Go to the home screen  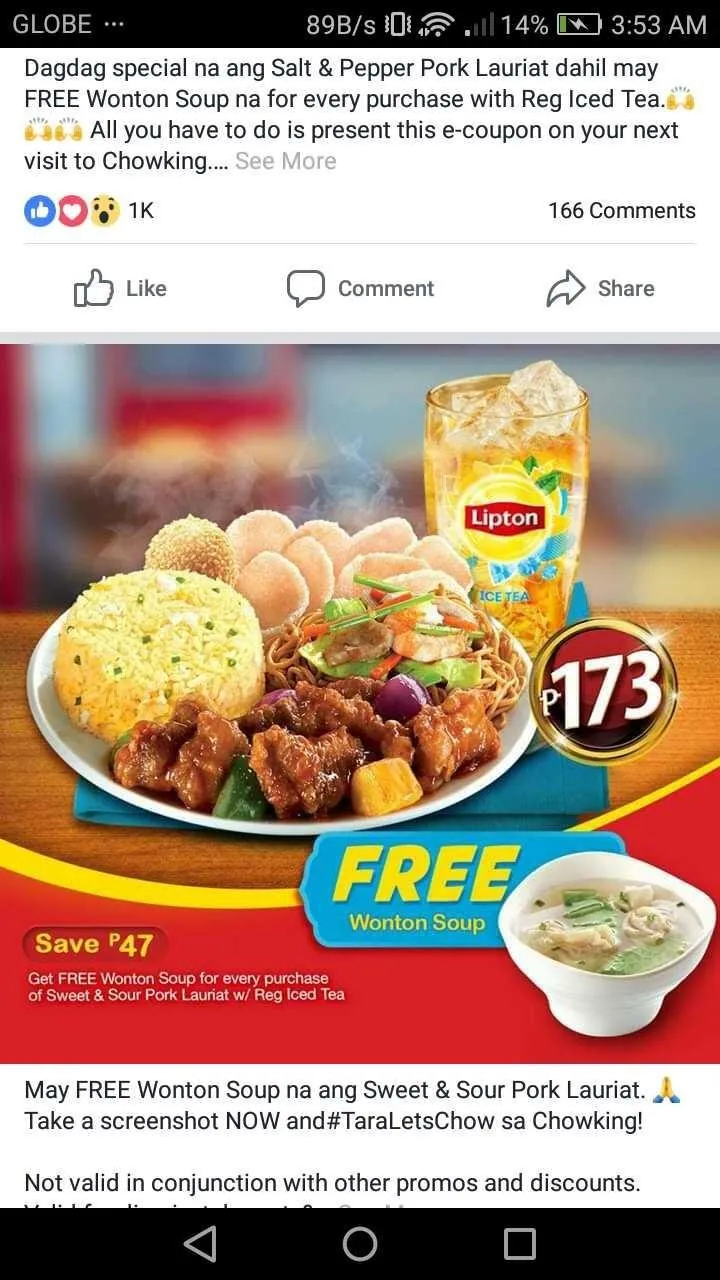tap(360, 1244)
